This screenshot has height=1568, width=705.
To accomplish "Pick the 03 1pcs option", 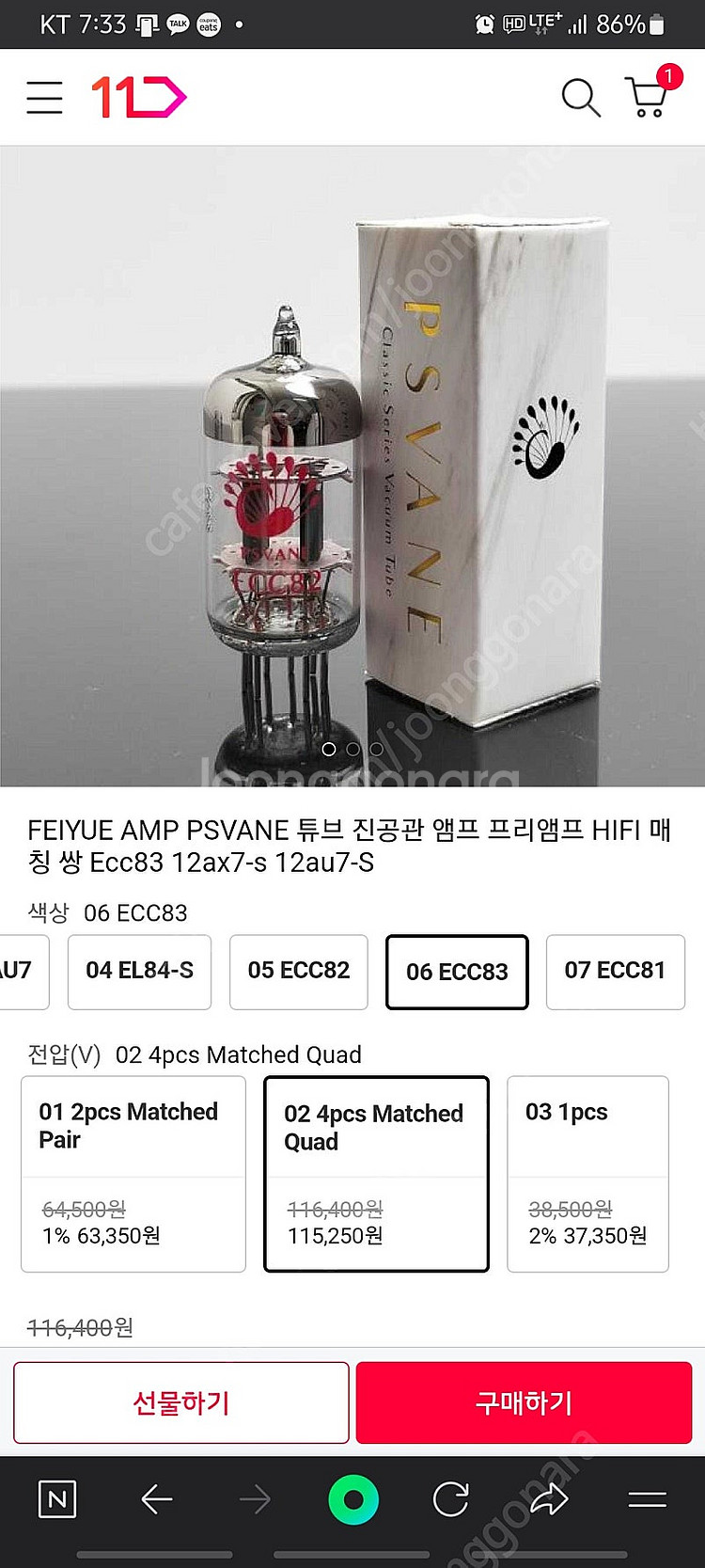I will coord(587,1174).
